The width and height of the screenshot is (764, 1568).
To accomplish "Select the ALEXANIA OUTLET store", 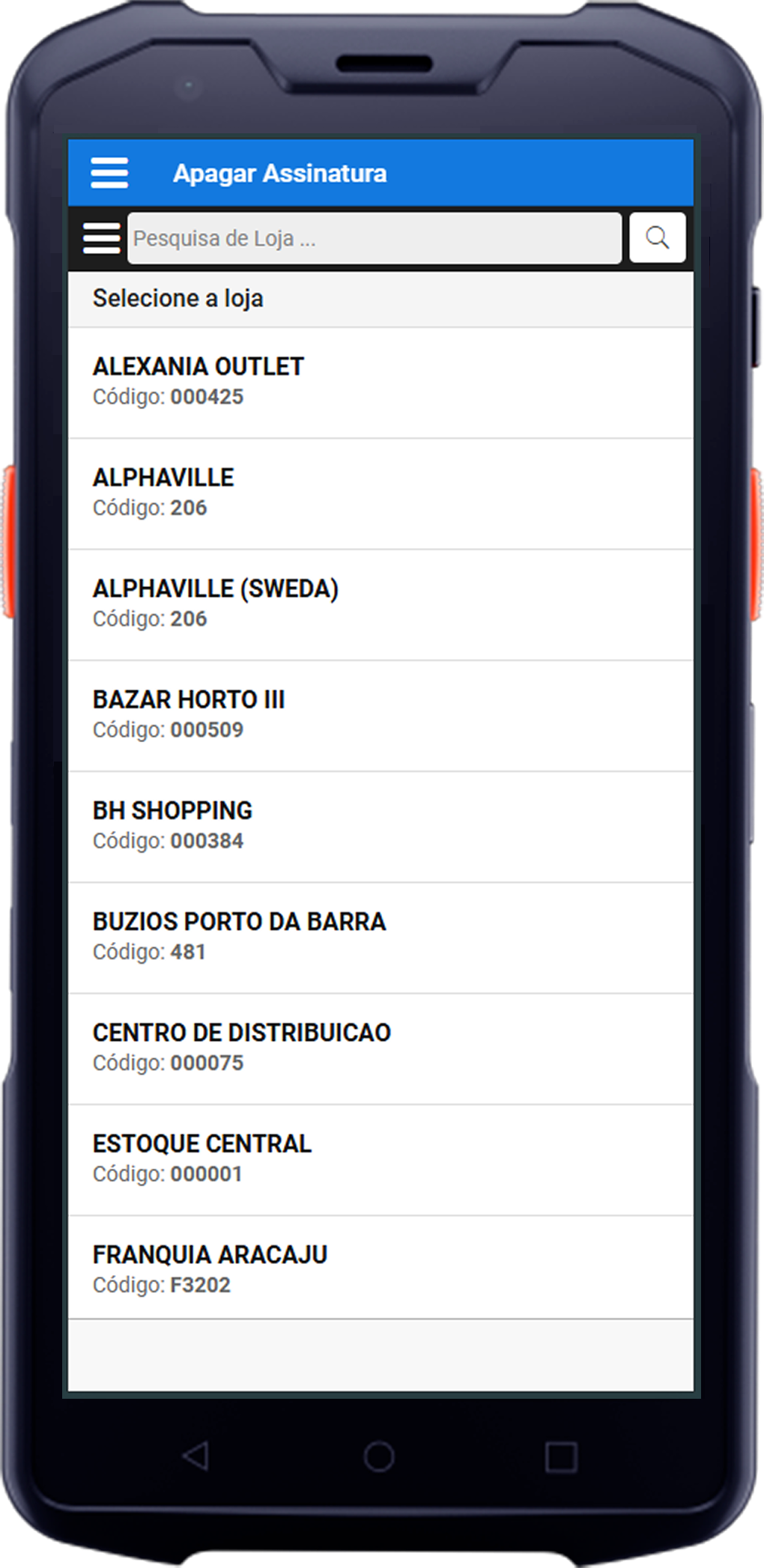I will 381,382.
